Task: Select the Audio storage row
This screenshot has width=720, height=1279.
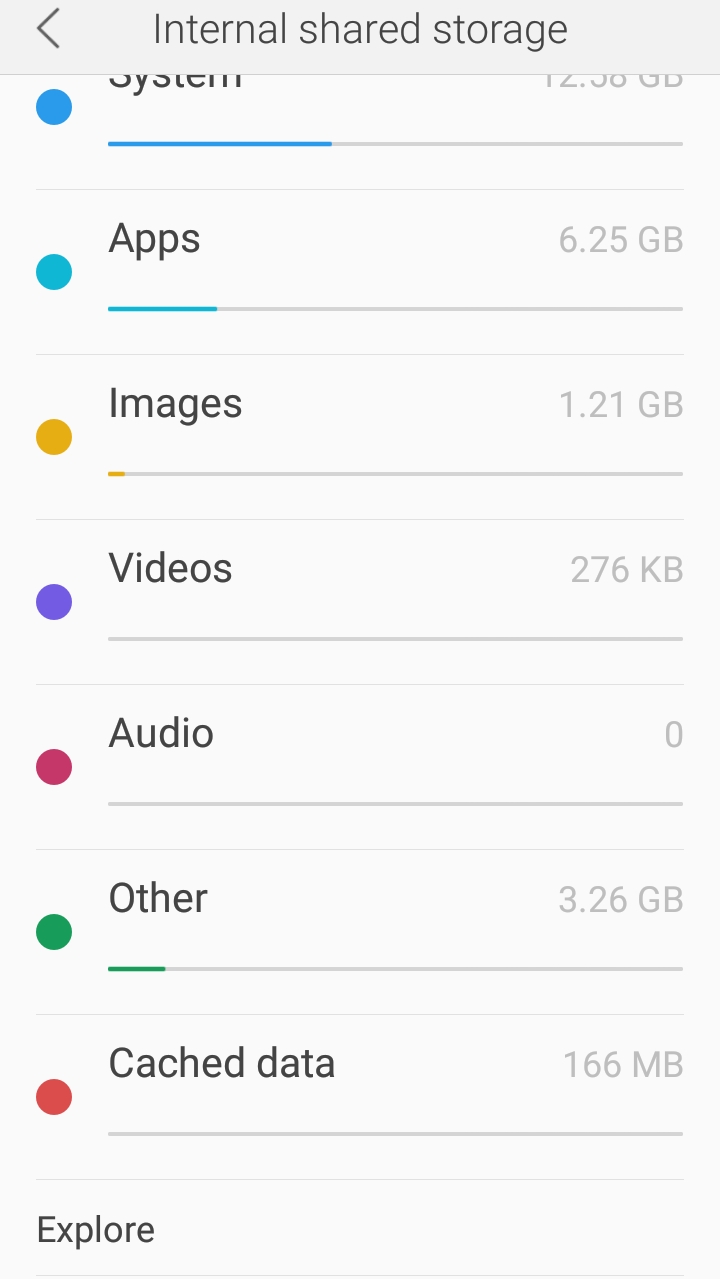Action: coord(360,767)
